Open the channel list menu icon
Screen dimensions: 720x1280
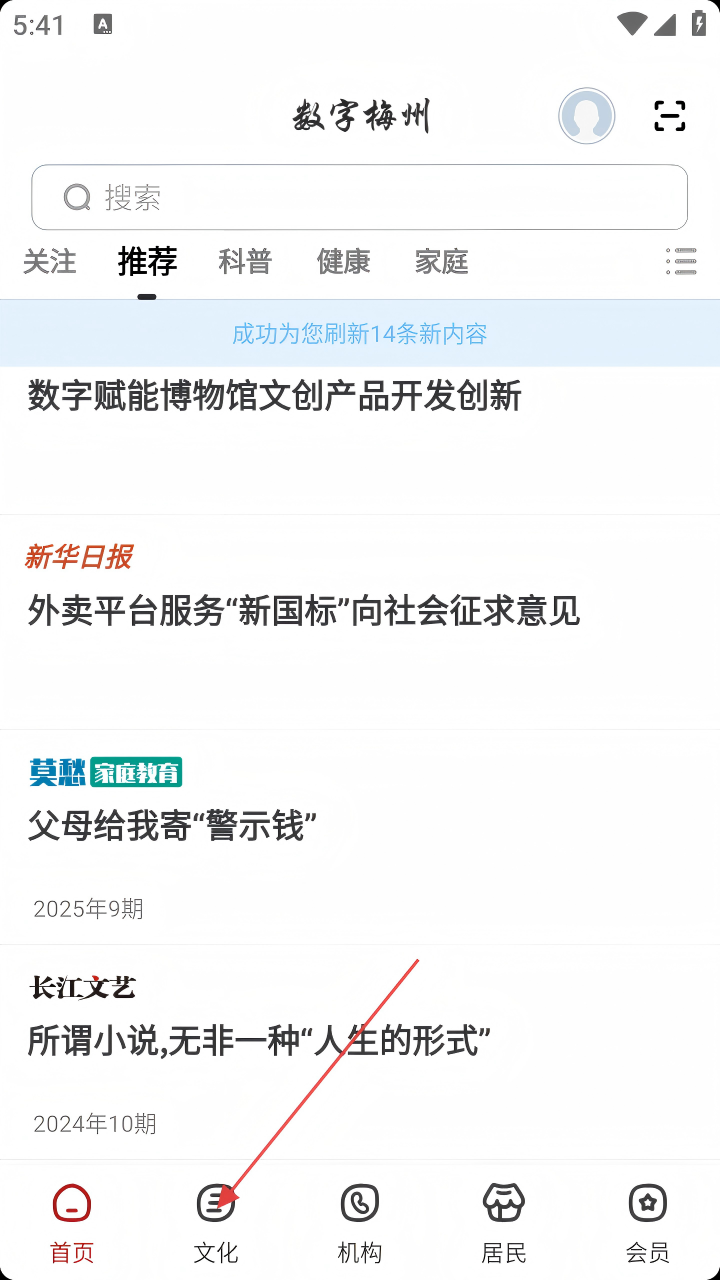pos(681,262)
